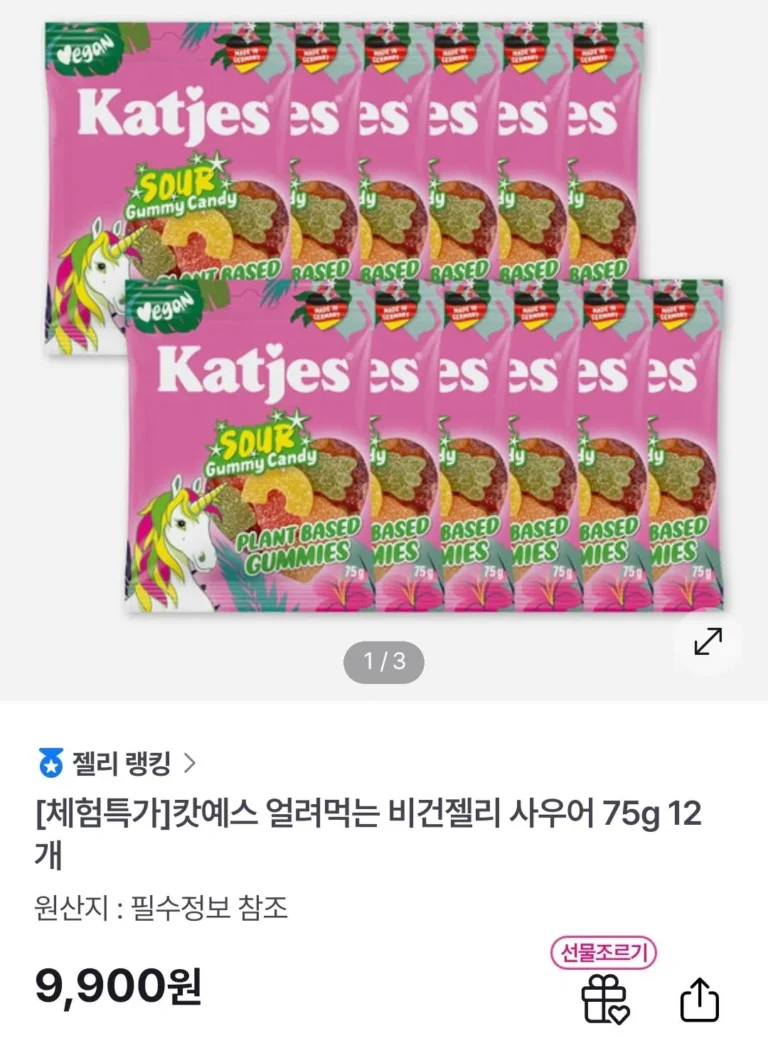The width and height of the screenshot is (768, 1053).
Task: Share this Katjes product
Action: (699, 999)
